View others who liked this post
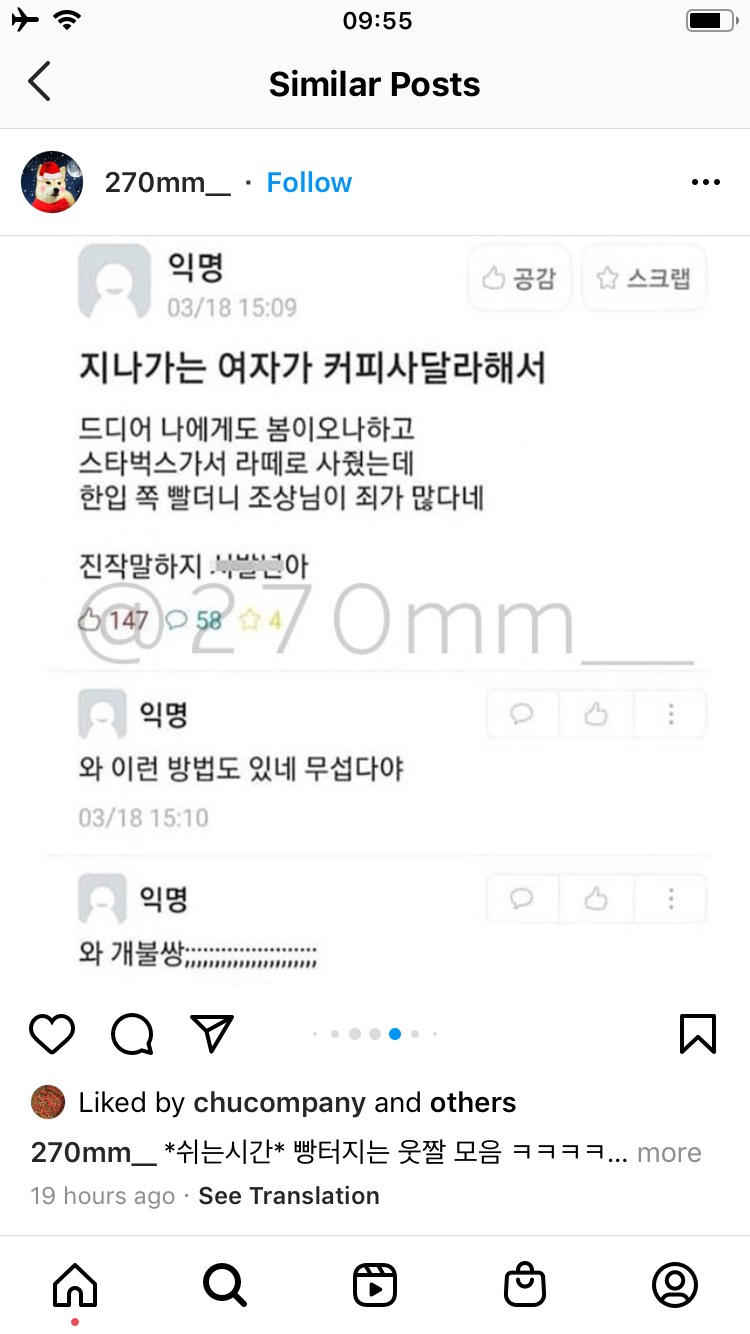Viewport: 750px width, 1334px height. 473,1102
